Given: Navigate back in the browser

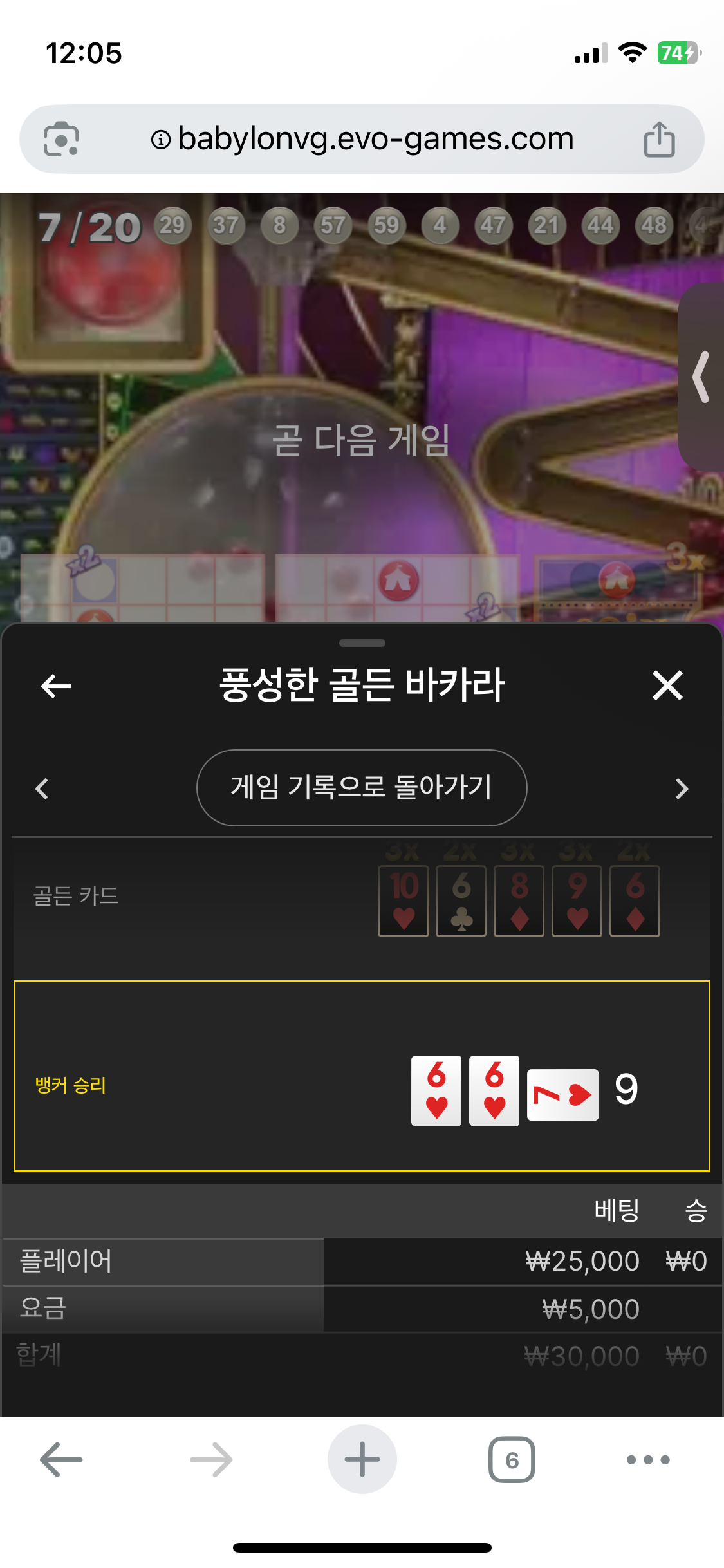Looking at the screenshot, I should pyautogui.click(x=61, y=1460).
